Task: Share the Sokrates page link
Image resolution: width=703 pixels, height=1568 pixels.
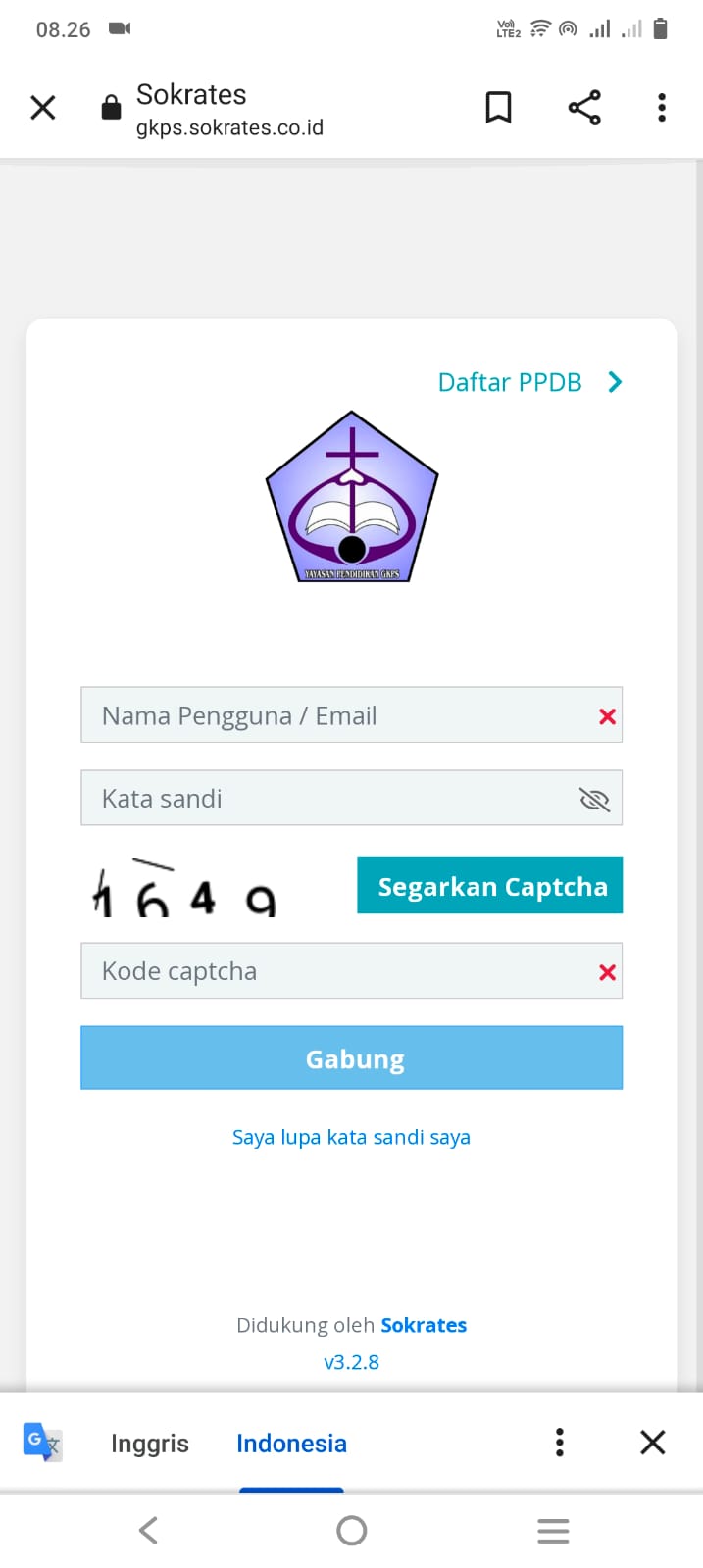Action: (x=584, y=107)
